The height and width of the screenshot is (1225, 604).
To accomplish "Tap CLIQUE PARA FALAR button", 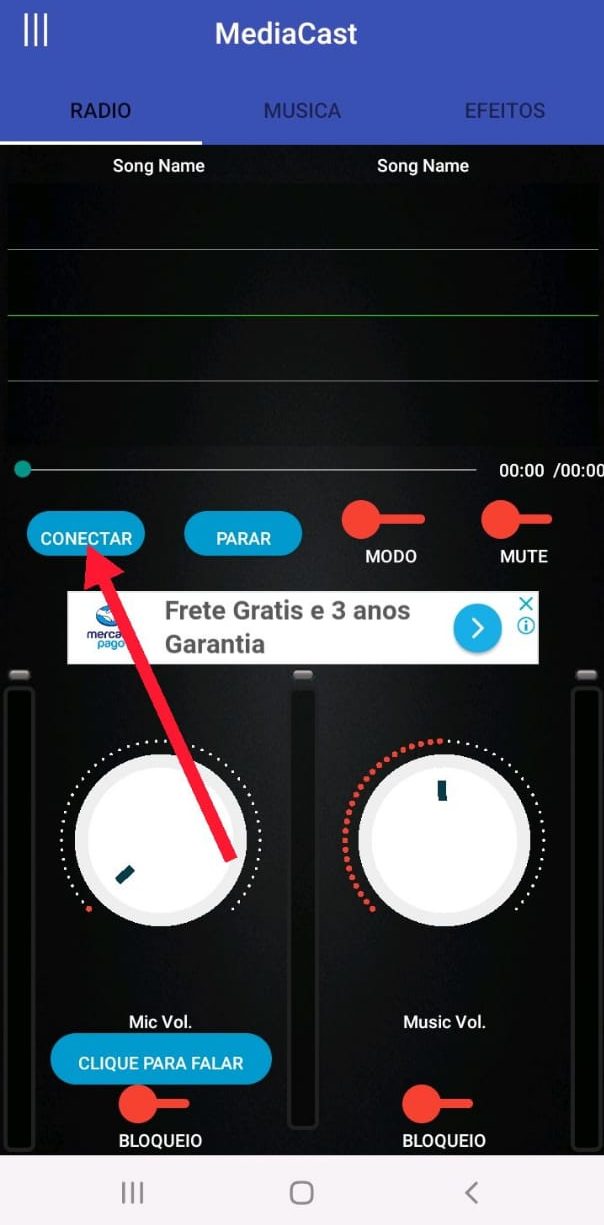I will click(x=161, y=1063).
